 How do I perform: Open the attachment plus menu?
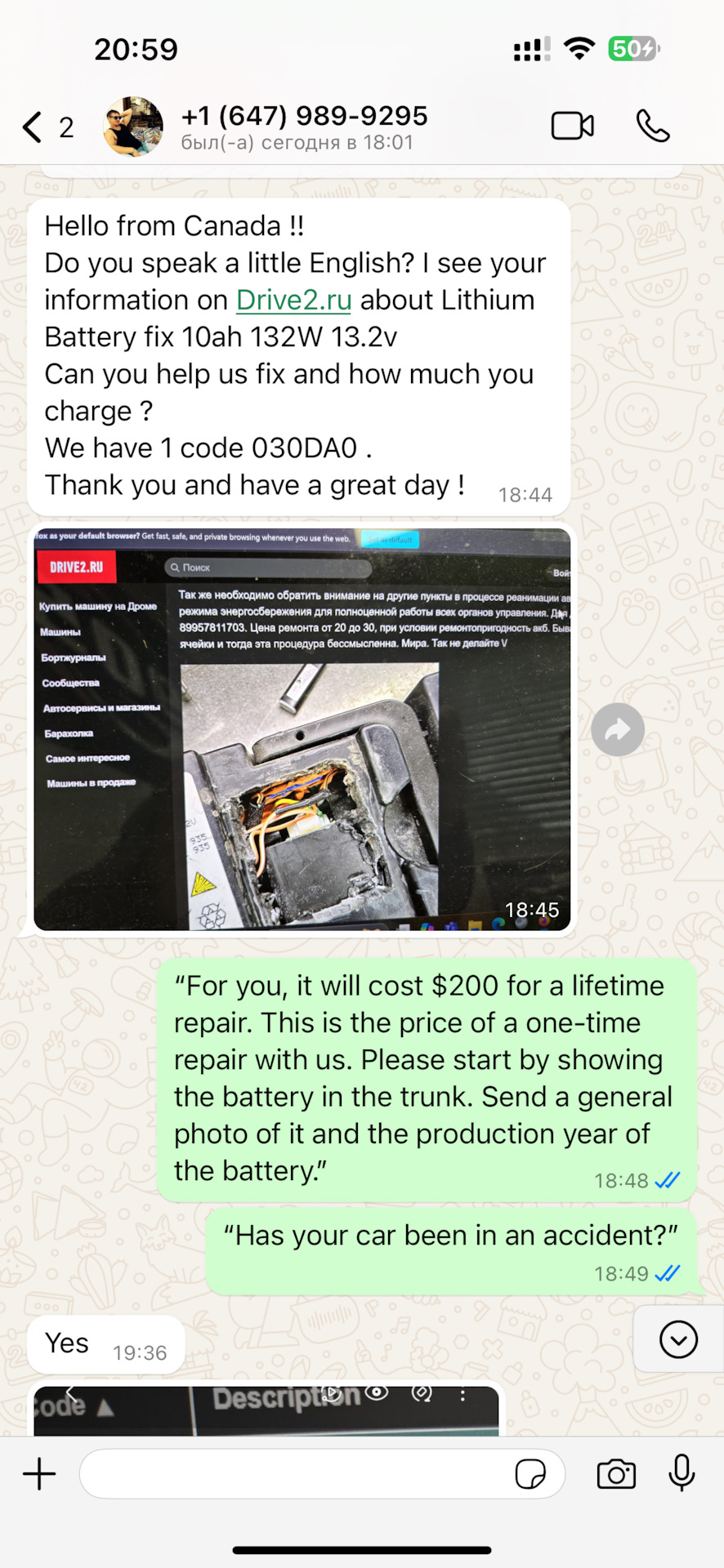tap(39, 1474)
